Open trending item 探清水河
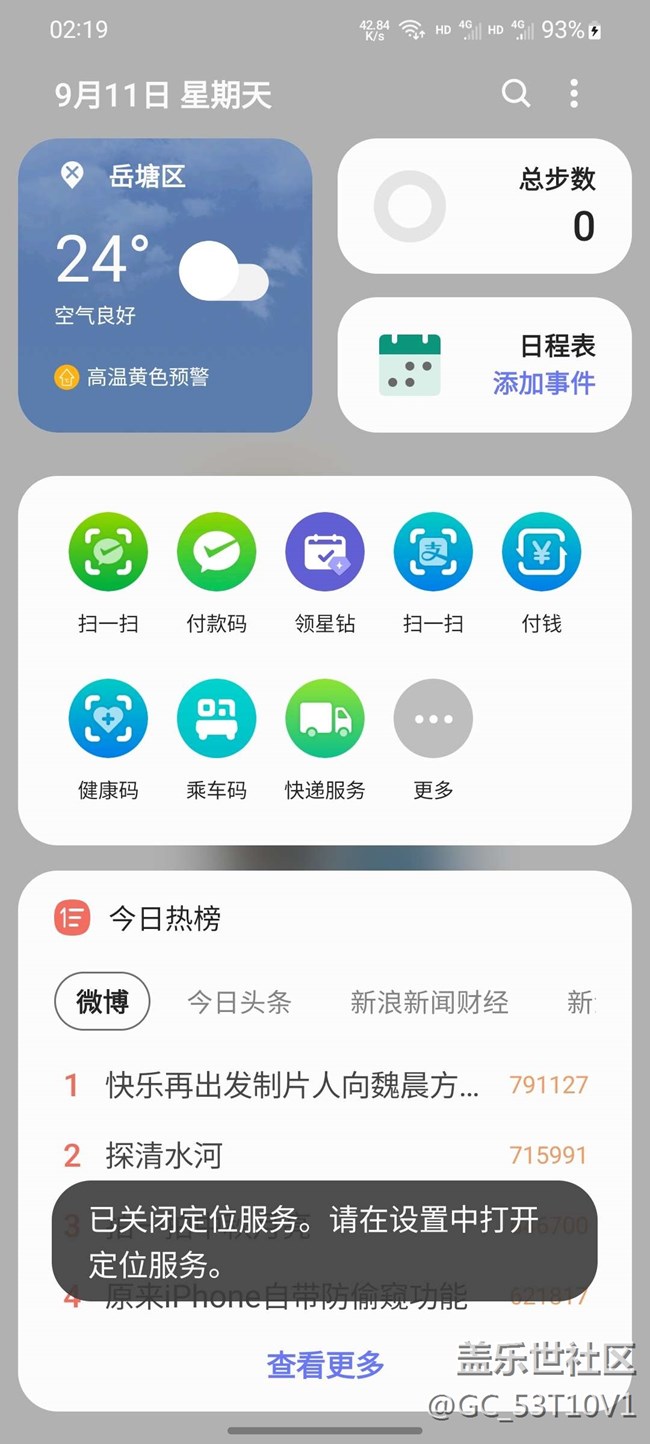650x1444 pixels. click(x=325, y=1156)
